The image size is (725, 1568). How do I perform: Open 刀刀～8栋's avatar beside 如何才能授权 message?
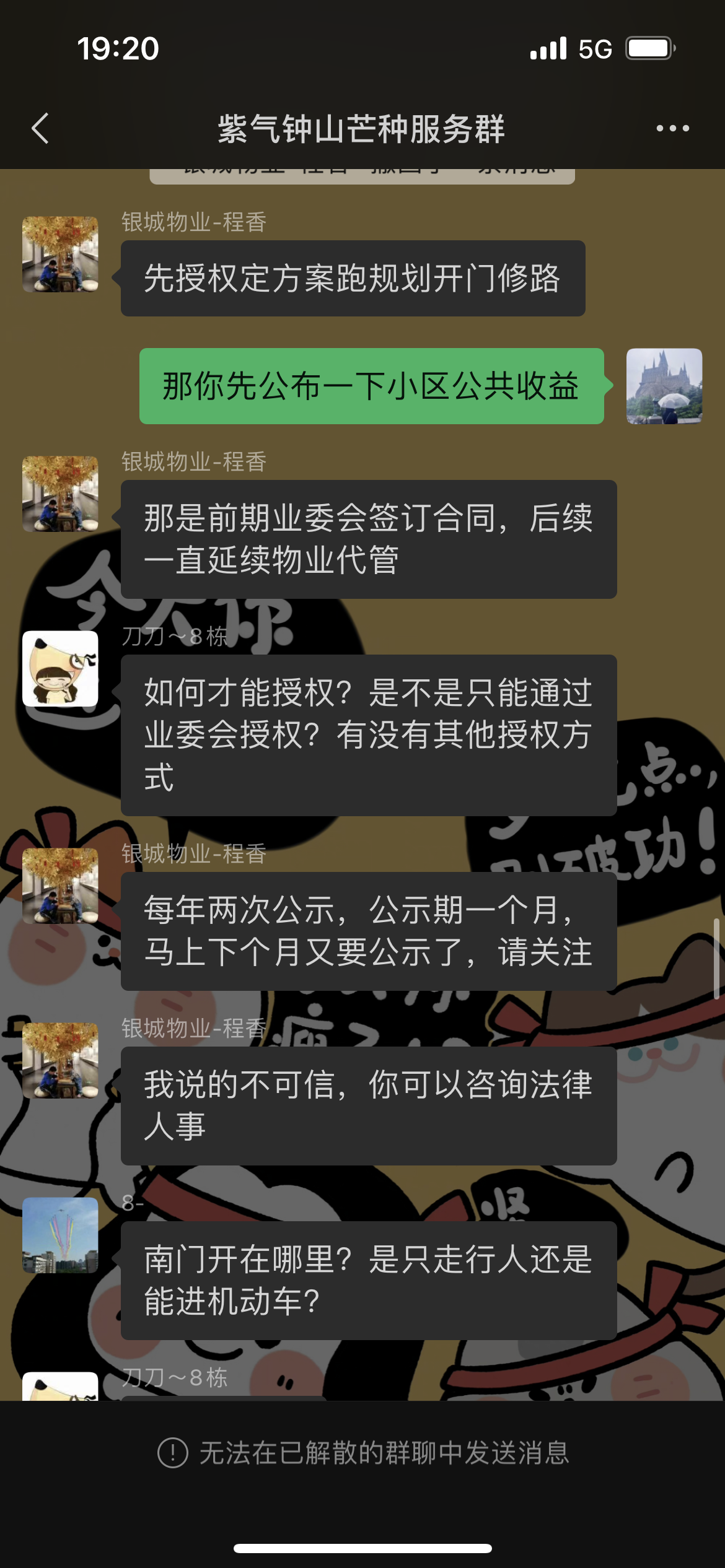point(60,669)
